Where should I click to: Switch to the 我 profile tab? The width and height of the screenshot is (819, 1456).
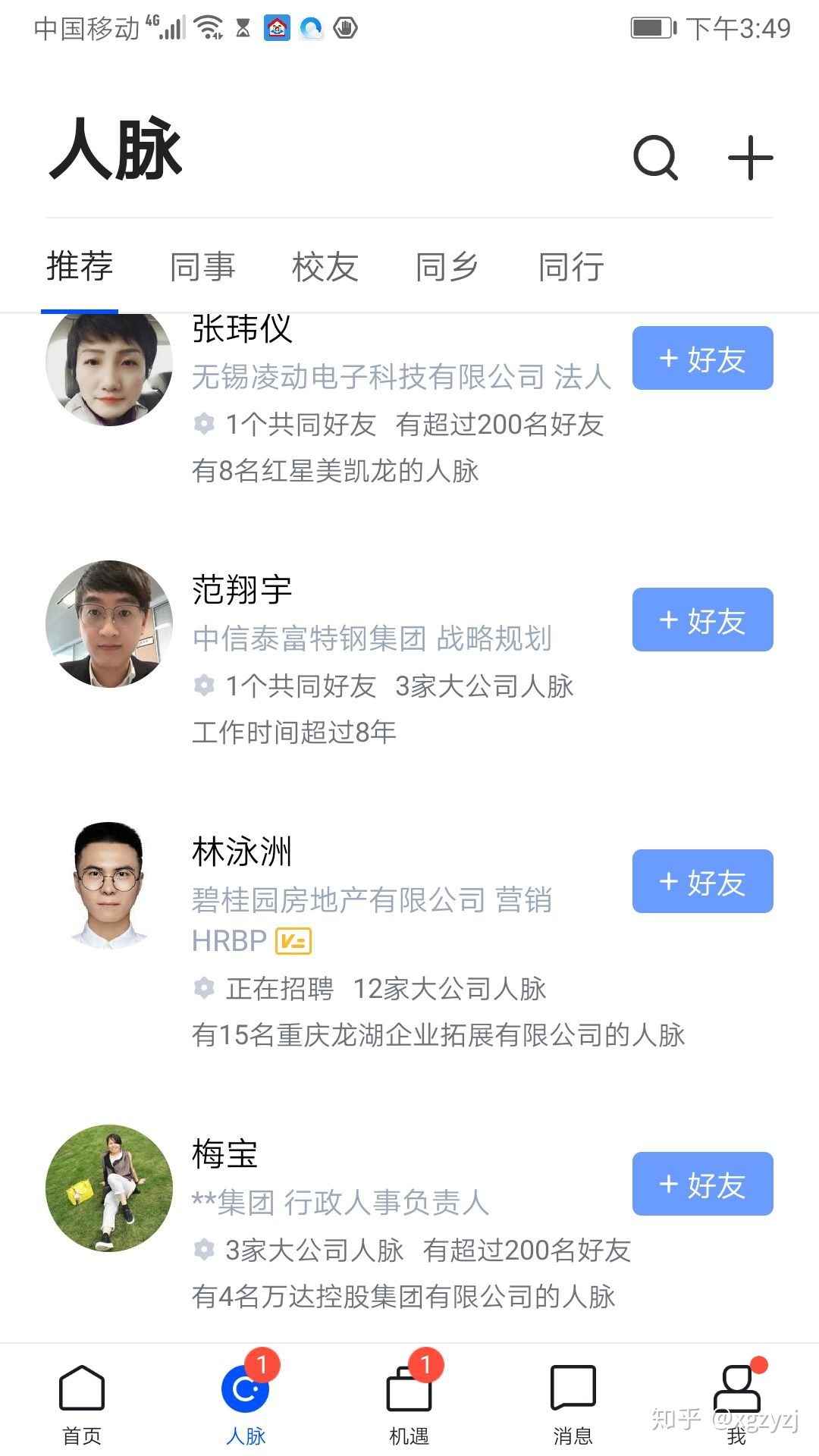tap(736, 1403)
